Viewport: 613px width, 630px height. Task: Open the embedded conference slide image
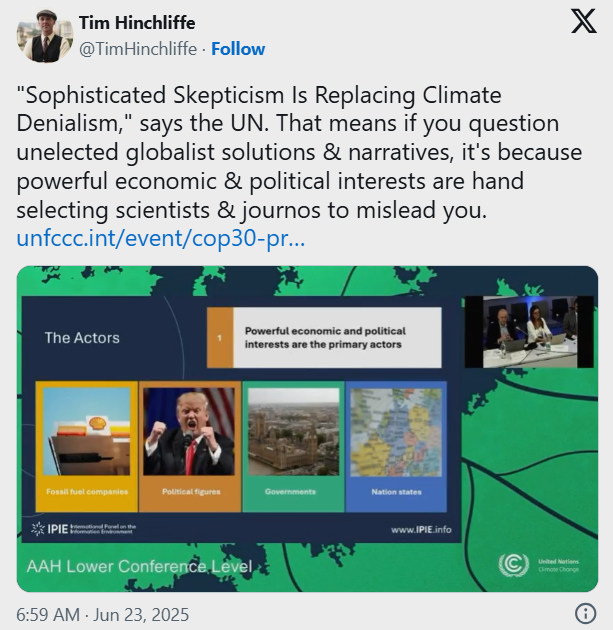(306, 428)
